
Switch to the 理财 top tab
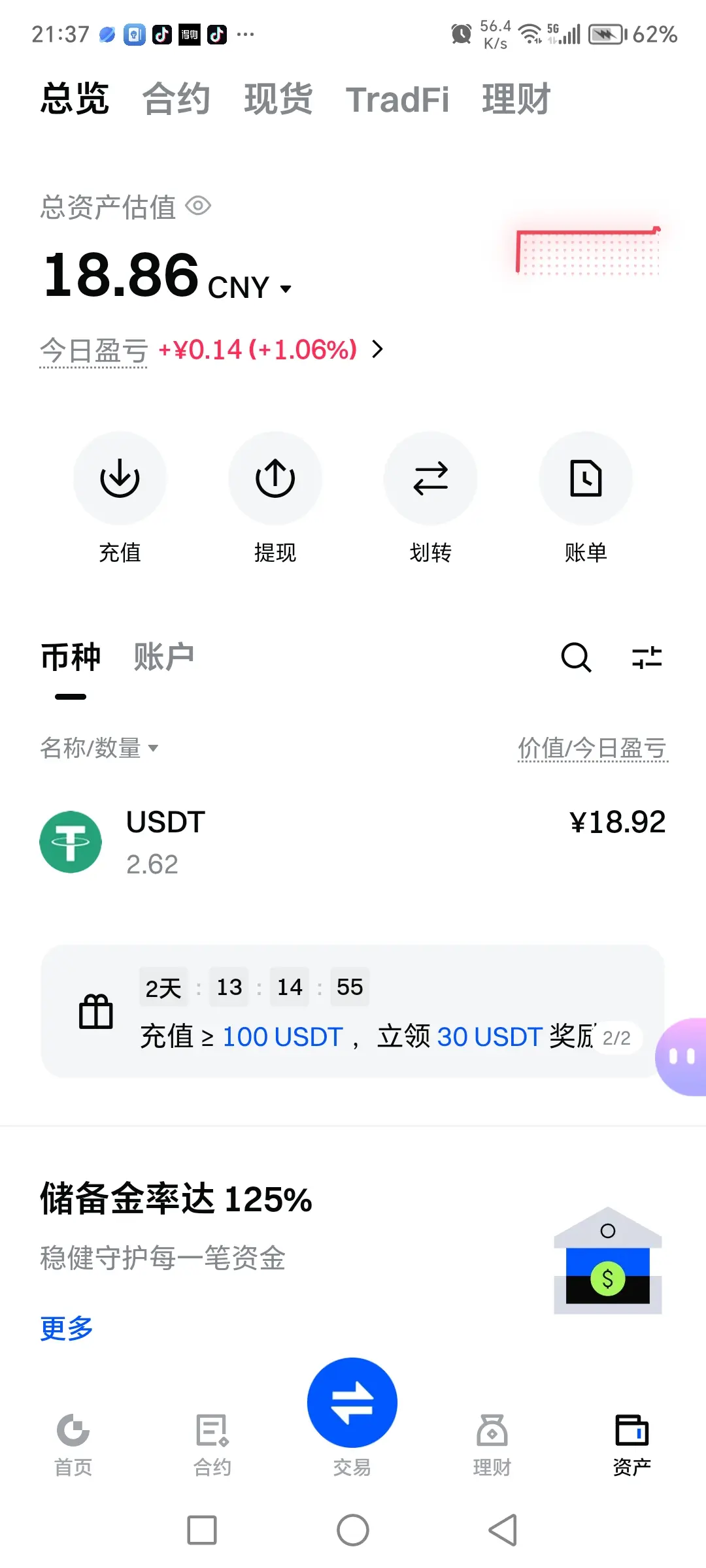516,99
